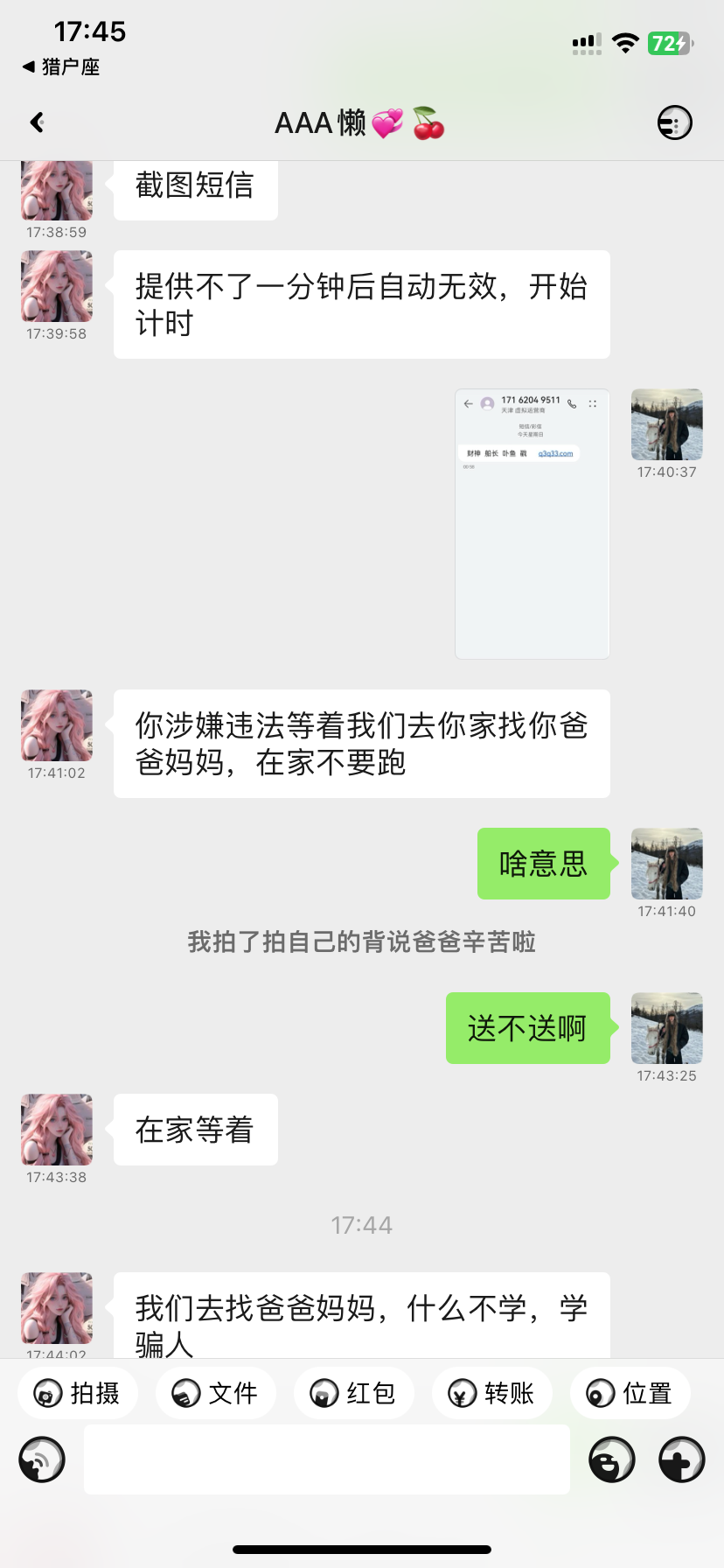Open the emoji sticker panel

coord(612,1459)
